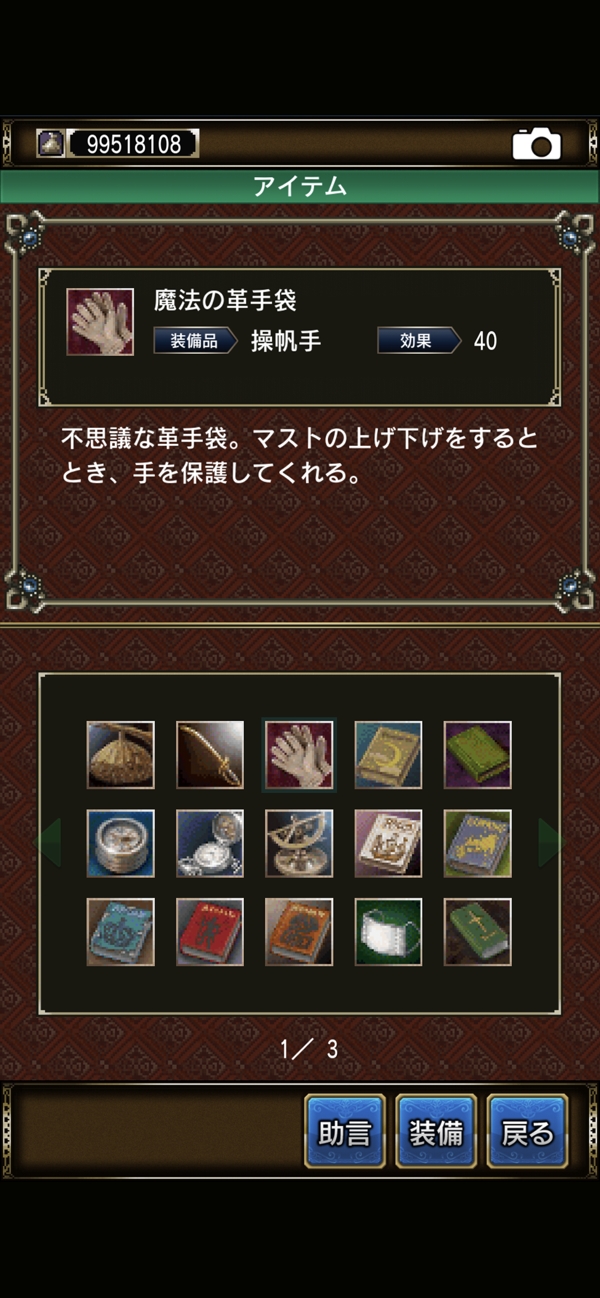Select the curved sword item
The image size is (600, 1298).
click(210, 755)
